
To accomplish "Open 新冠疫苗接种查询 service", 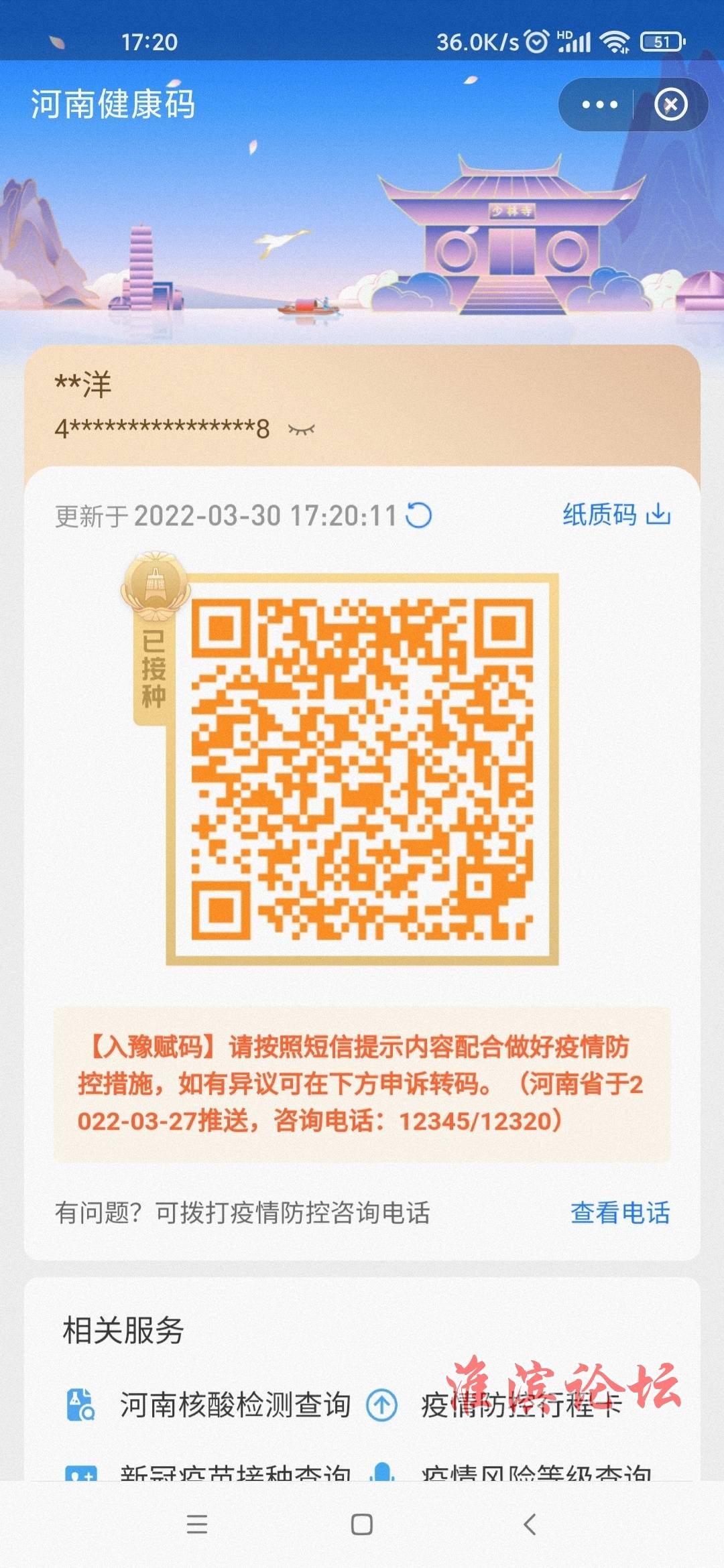I will pos(235,1472).
